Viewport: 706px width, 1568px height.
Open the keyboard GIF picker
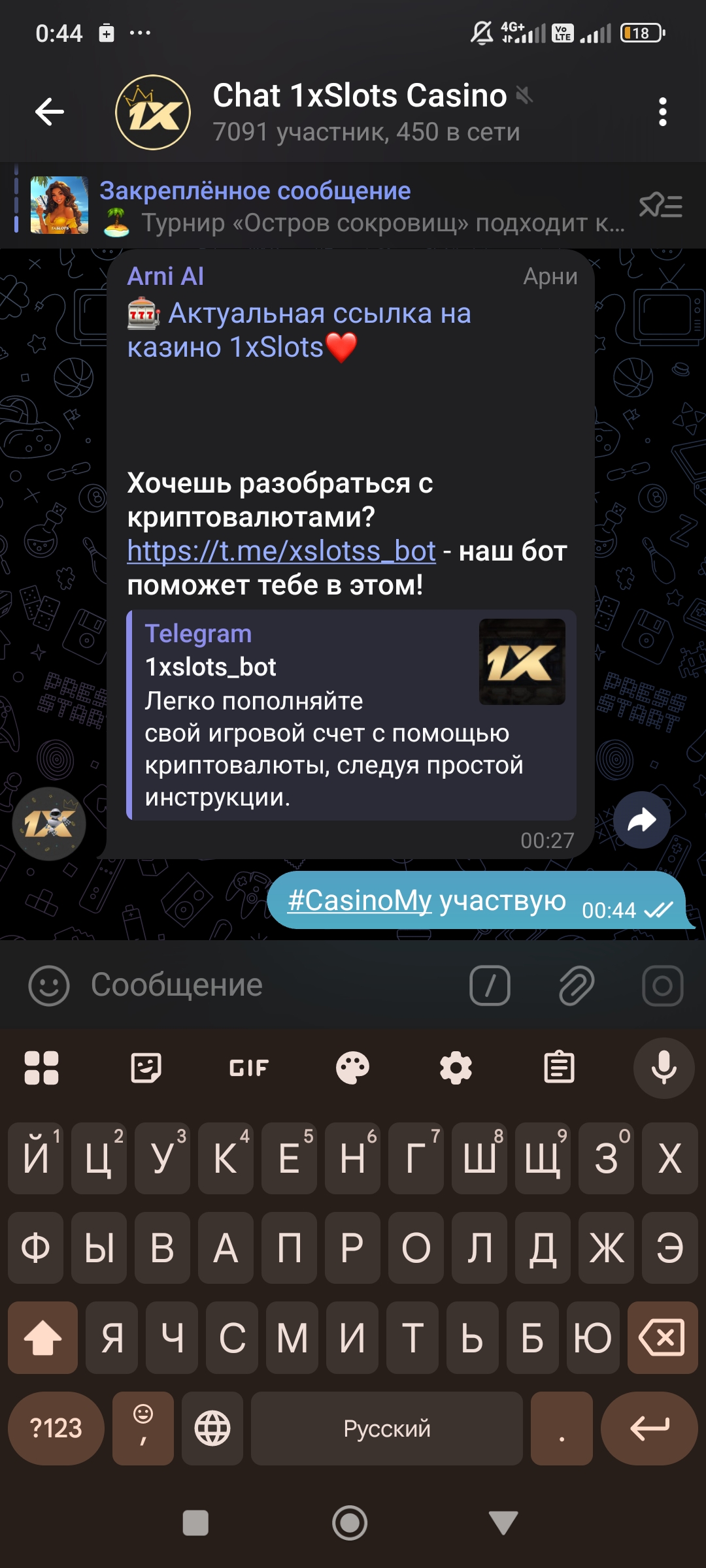coord(249,1068)
